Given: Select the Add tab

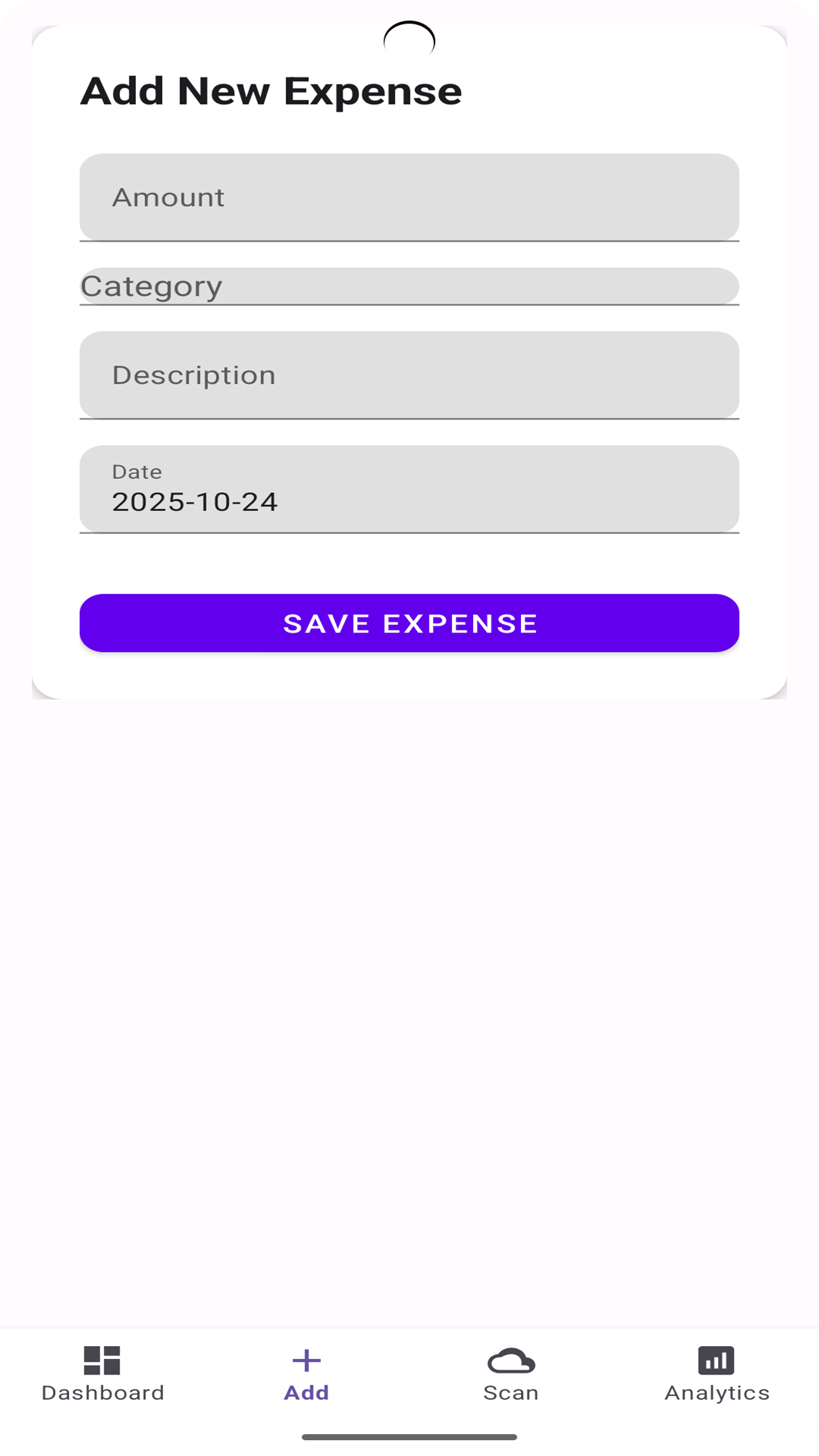Looking at the screenshot, I should coord(306,1373).
